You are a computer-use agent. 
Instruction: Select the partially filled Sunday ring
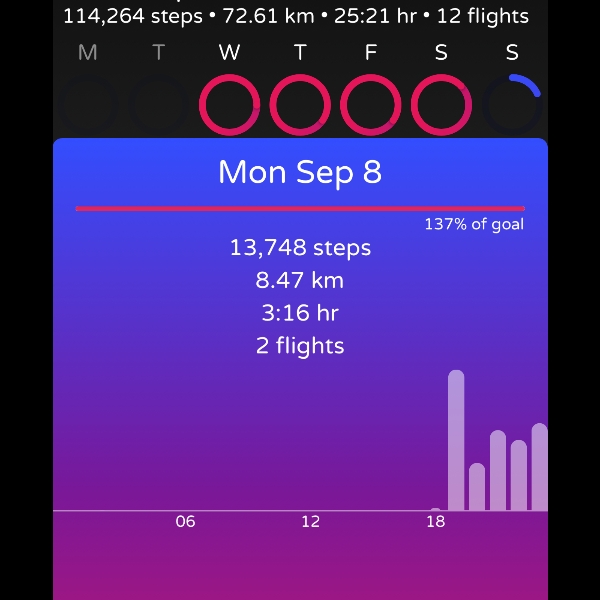coord(513,105)
